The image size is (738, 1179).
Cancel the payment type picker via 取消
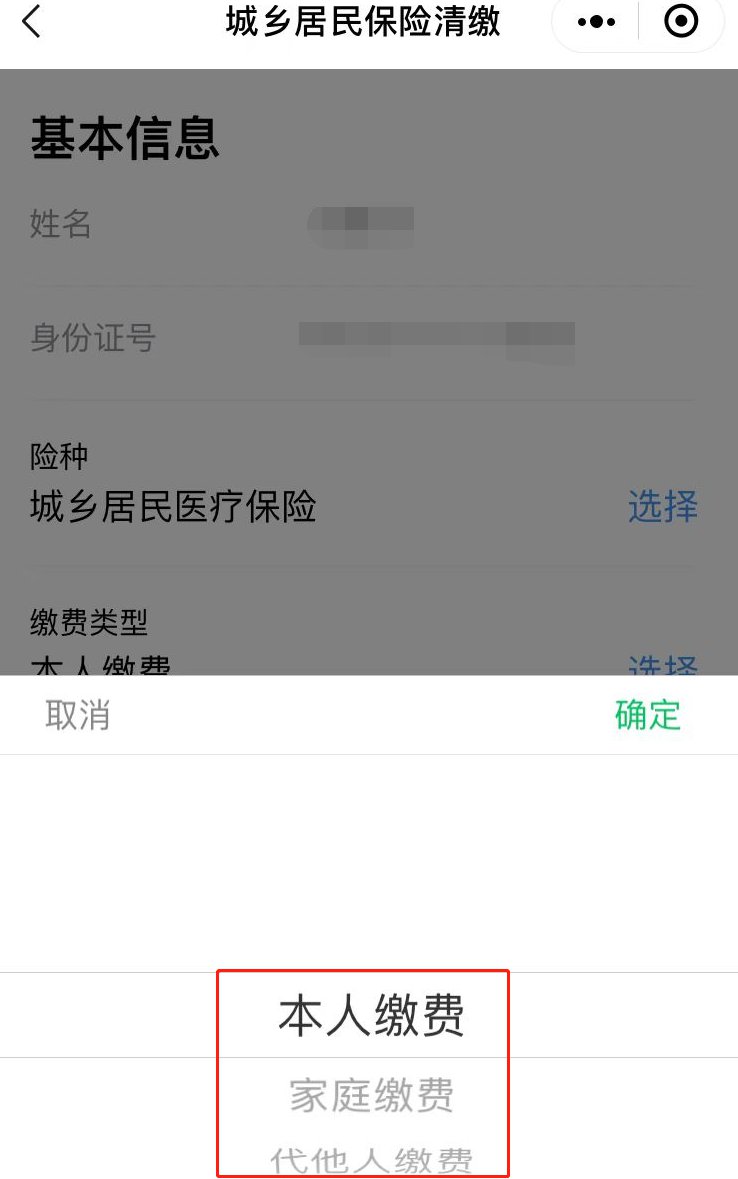(x=77, y=715)
